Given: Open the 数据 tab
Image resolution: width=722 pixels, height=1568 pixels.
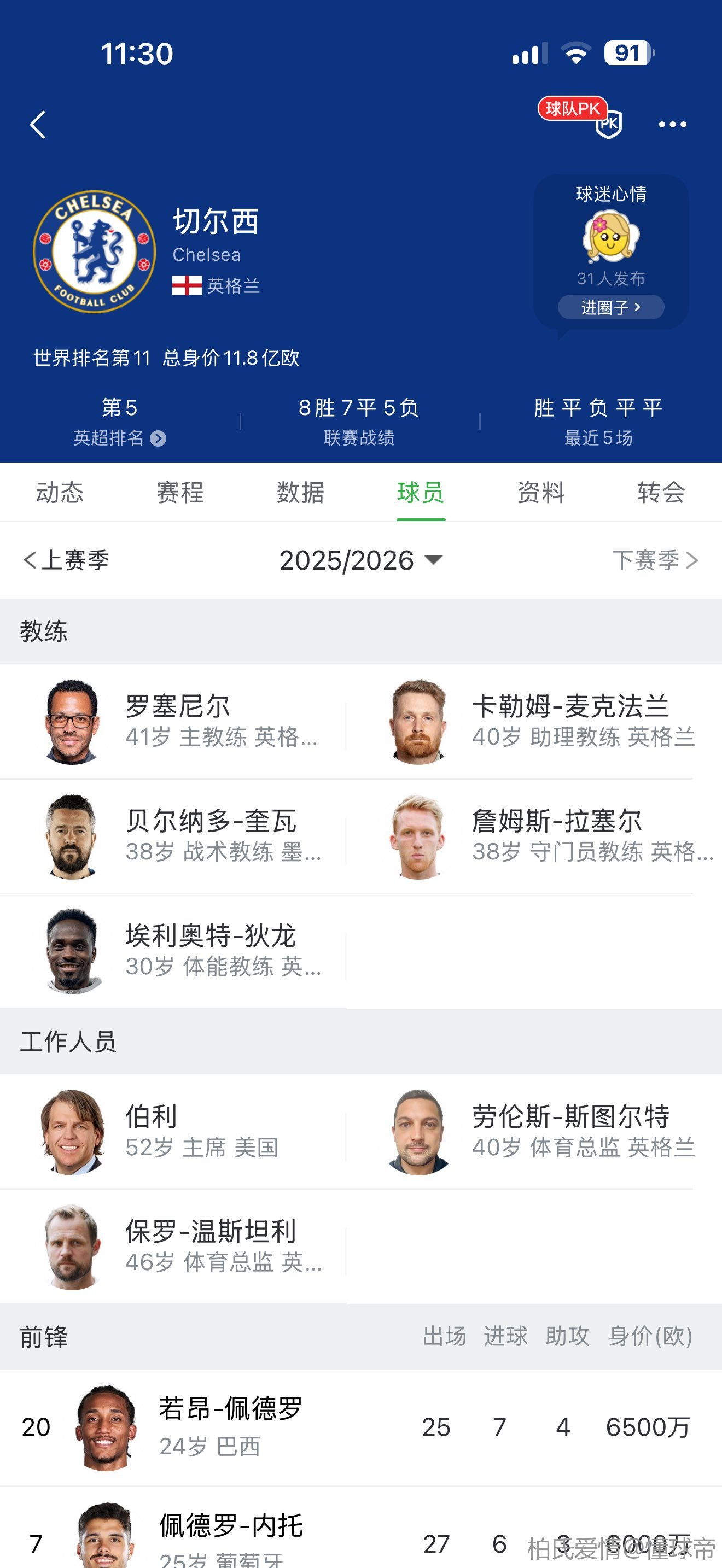Looking at the screenshot, I should 300,493.
